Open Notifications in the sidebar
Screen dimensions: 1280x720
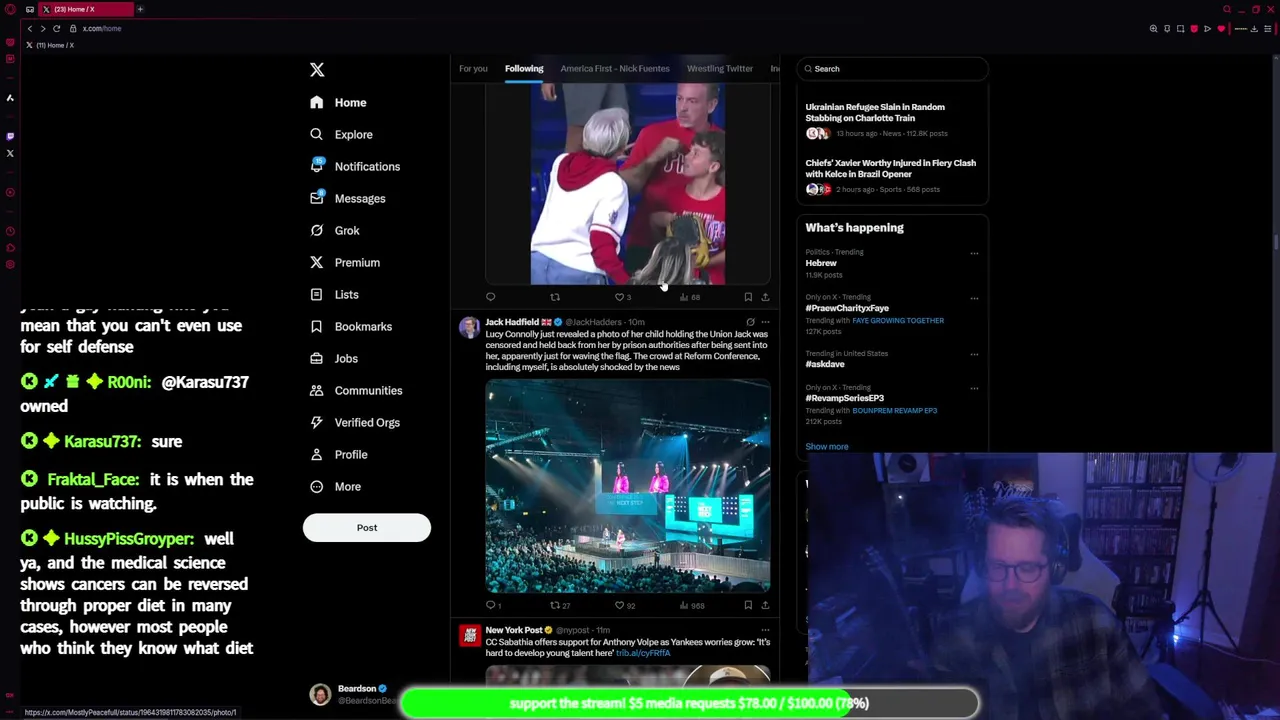tap(366, 166)
